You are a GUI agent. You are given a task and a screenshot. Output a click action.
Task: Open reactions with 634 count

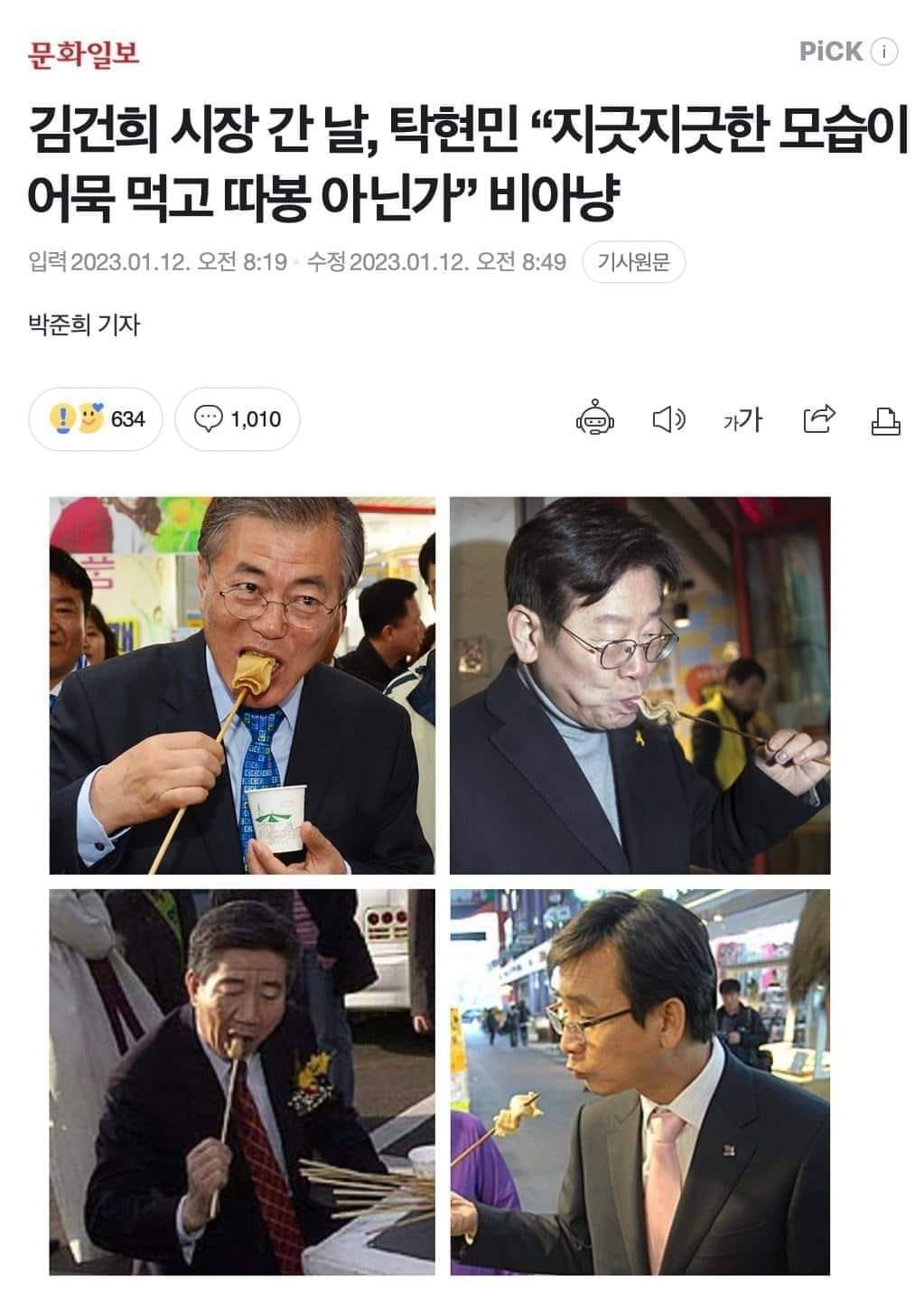[97, 419]
